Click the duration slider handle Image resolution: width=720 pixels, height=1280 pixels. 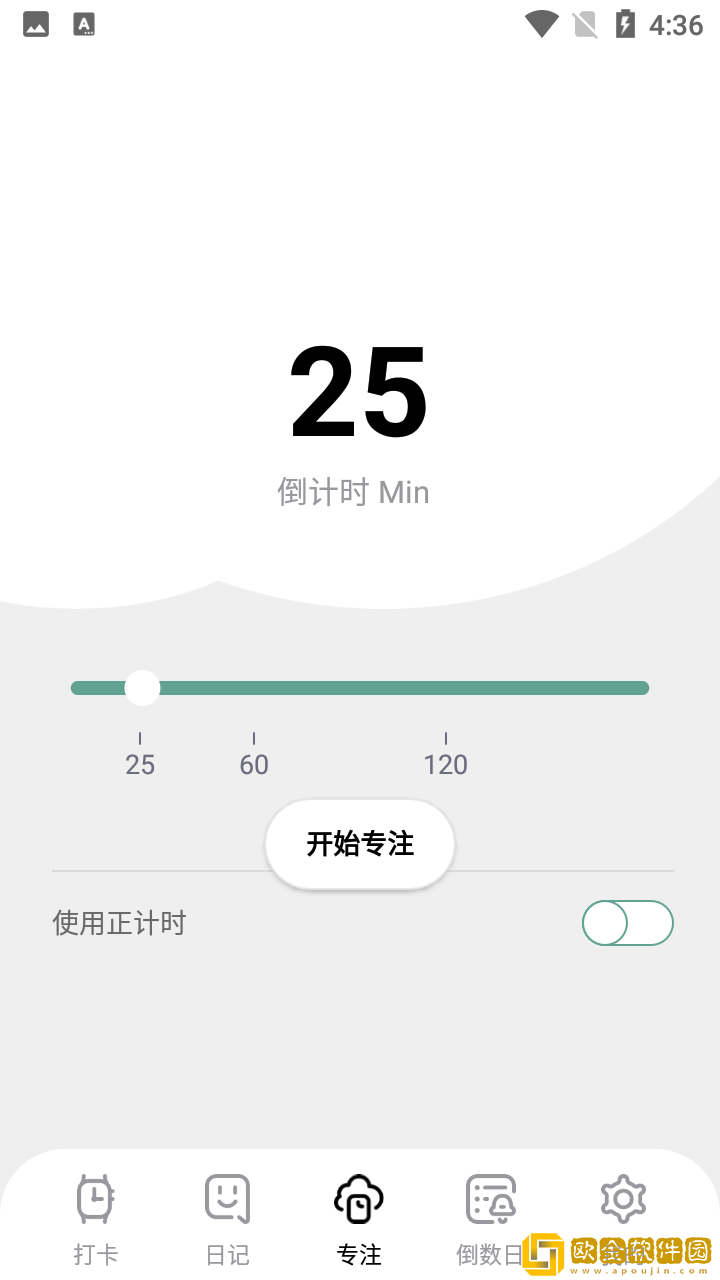[142, 687]
